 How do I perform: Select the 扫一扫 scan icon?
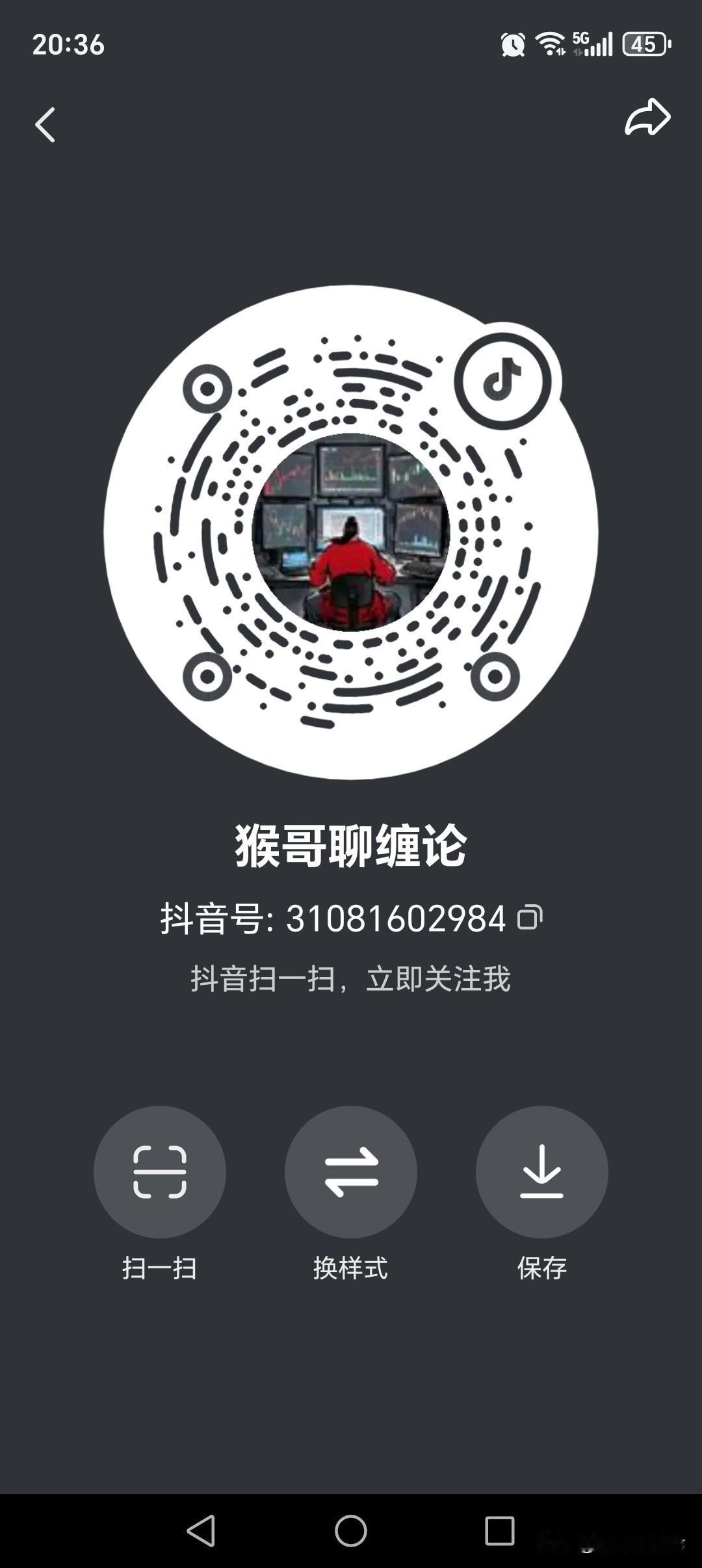click(161, 1171)
